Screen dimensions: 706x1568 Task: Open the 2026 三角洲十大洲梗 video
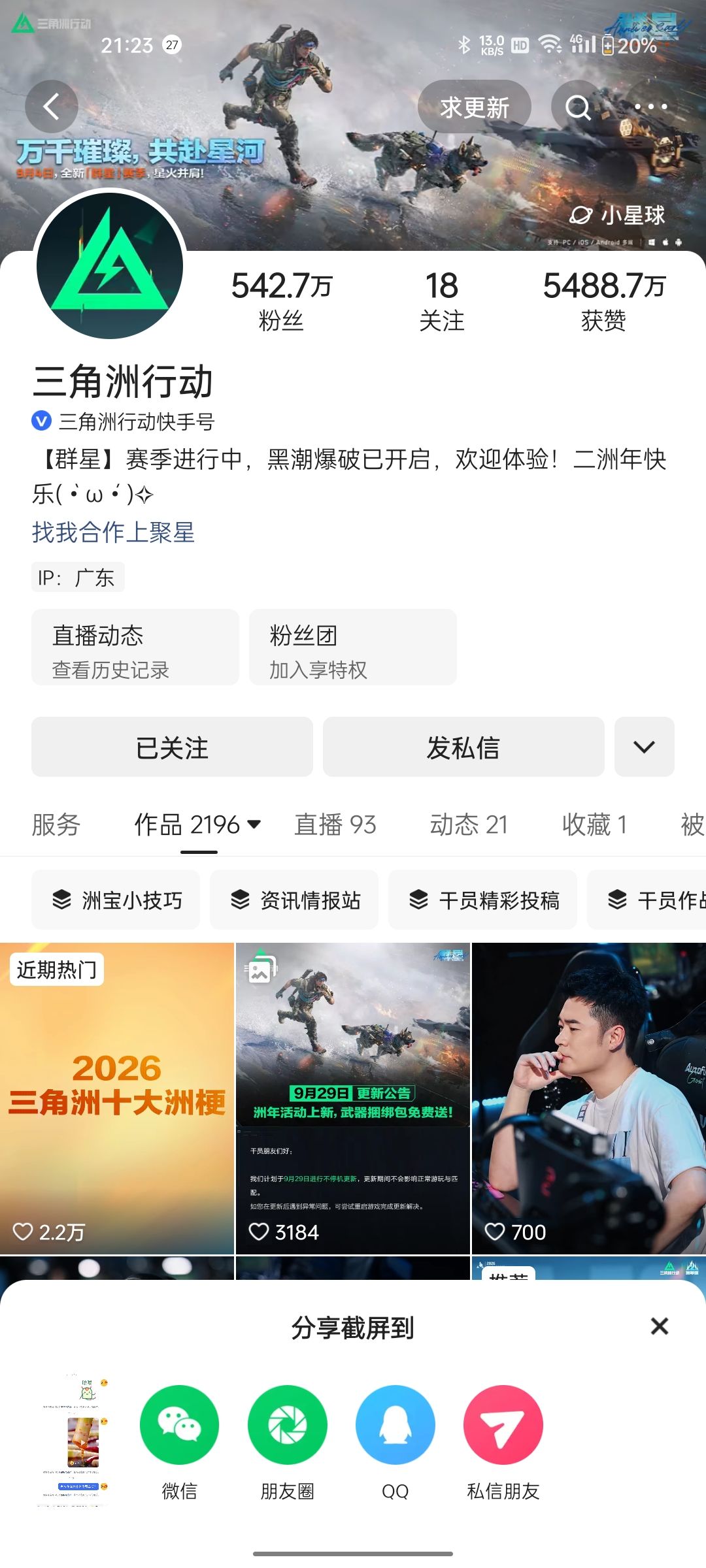click(x=117, y=1098)
